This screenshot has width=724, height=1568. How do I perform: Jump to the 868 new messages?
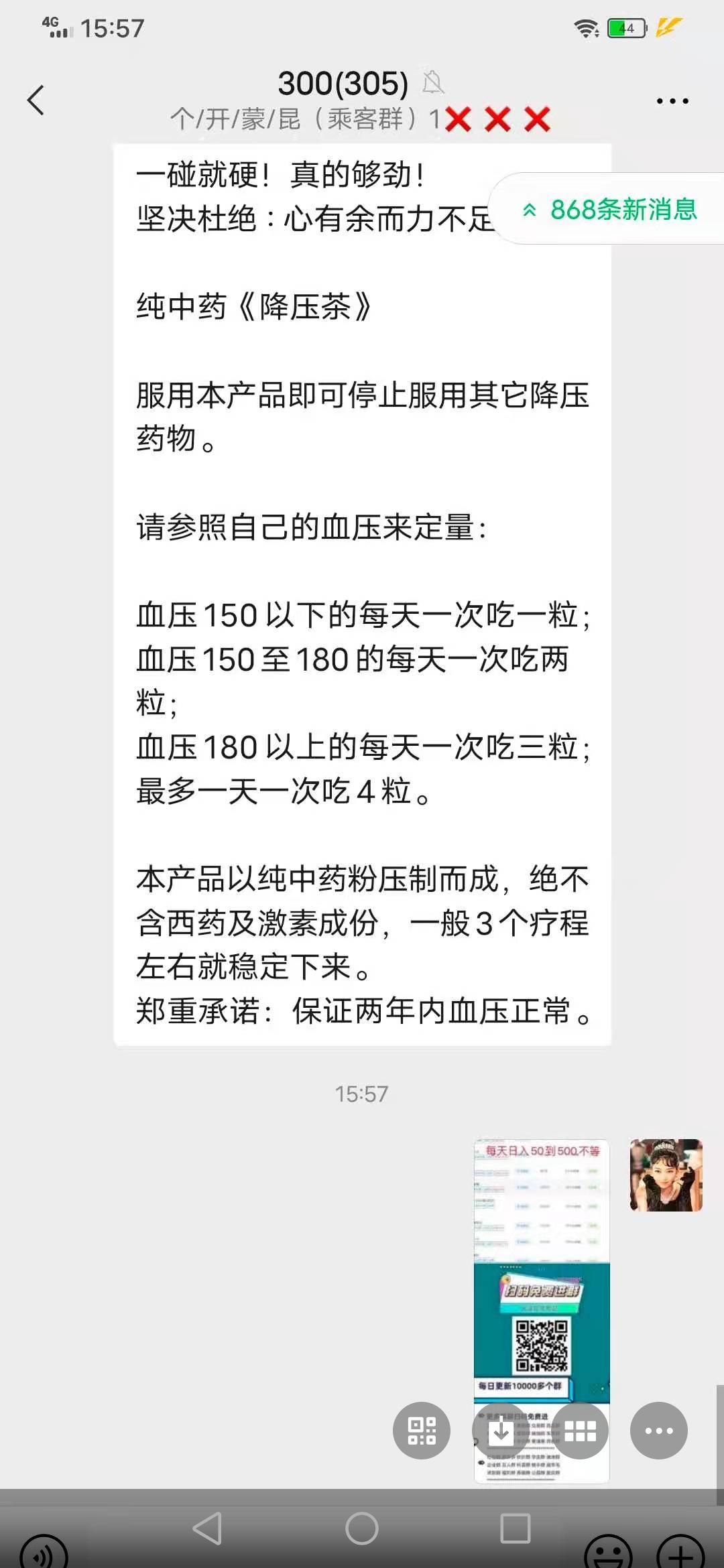pyautogui.click(x=610, y=209)
